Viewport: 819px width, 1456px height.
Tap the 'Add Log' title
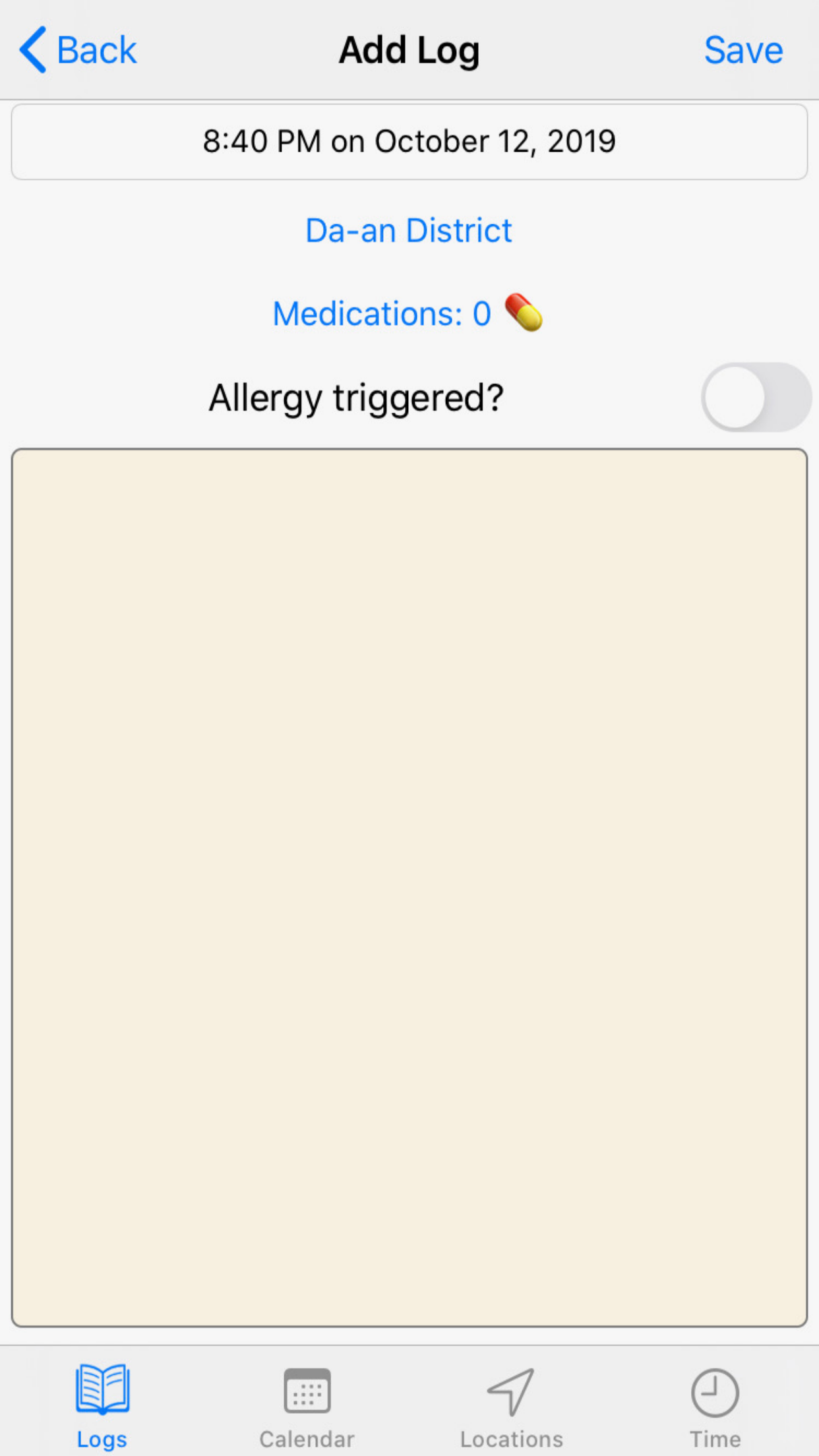[x=409, y=49]
